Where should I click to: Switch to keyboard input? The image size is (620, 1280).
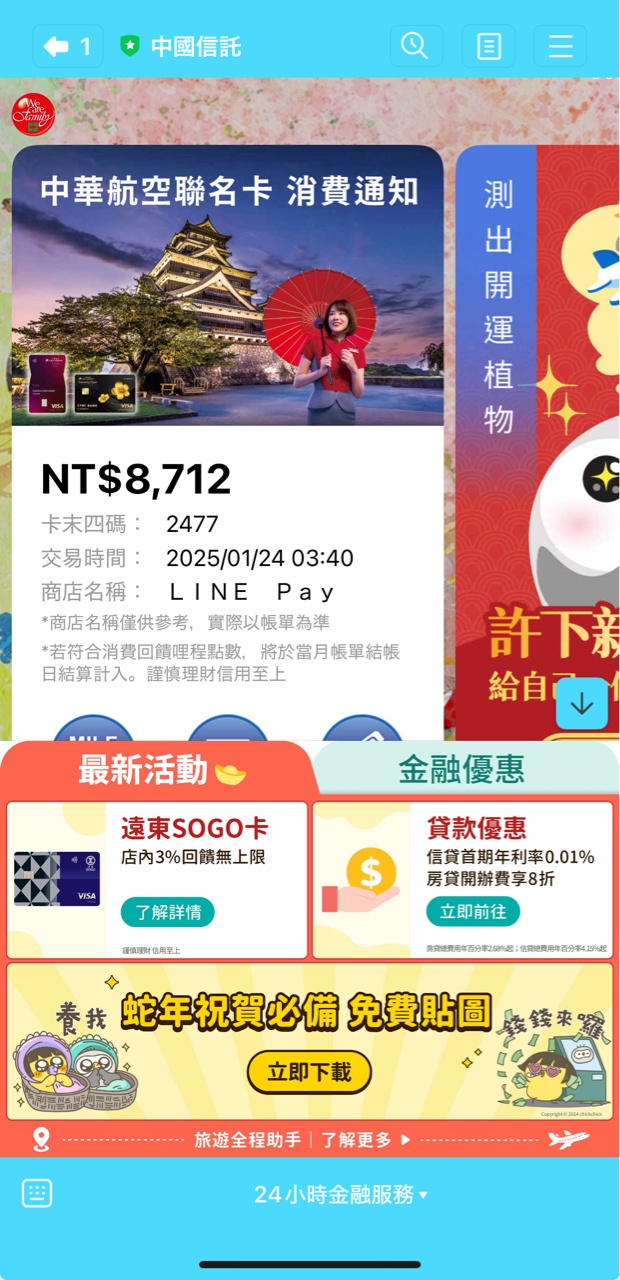coord(37,1193)
